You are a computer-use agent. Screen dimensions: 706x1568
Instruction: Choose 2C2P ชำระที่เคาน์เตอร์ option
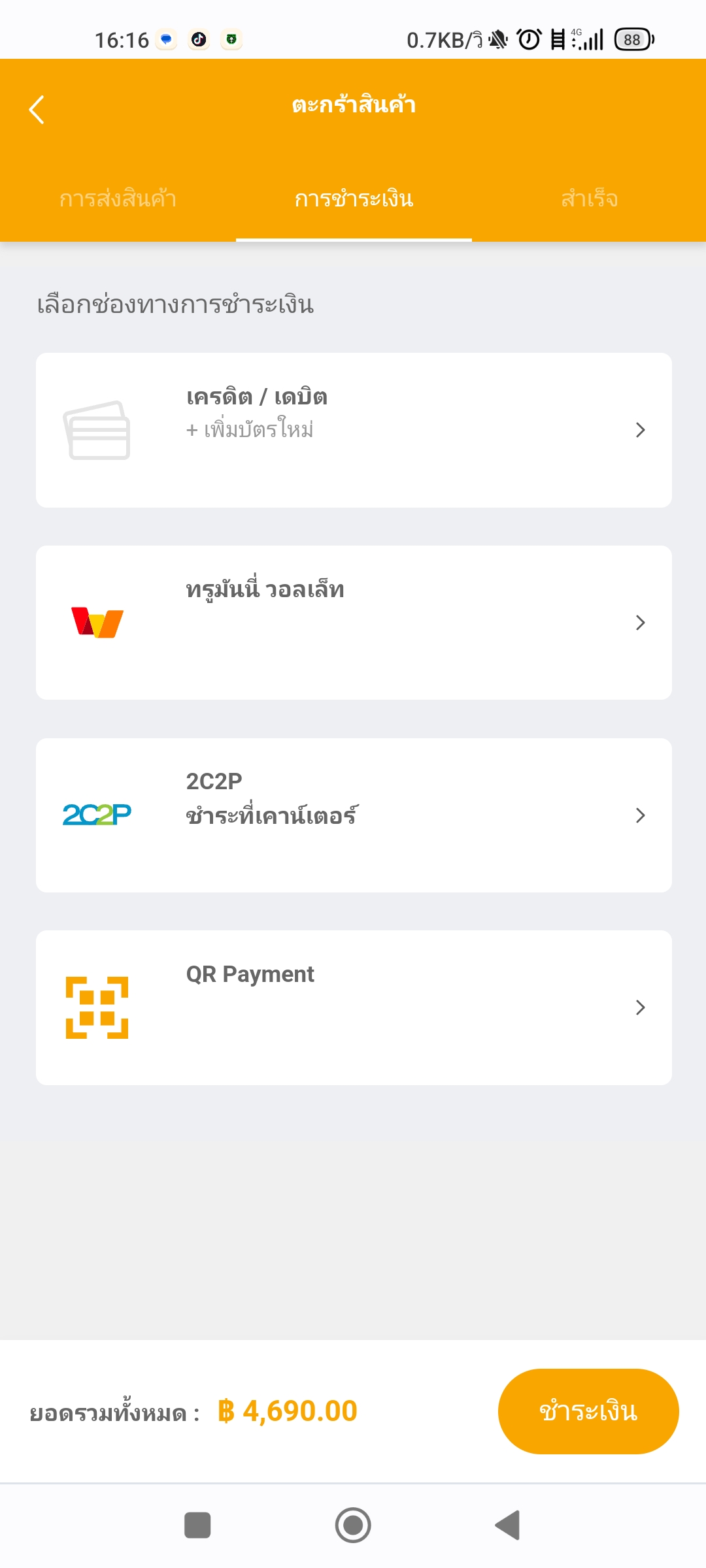(354, 815)
